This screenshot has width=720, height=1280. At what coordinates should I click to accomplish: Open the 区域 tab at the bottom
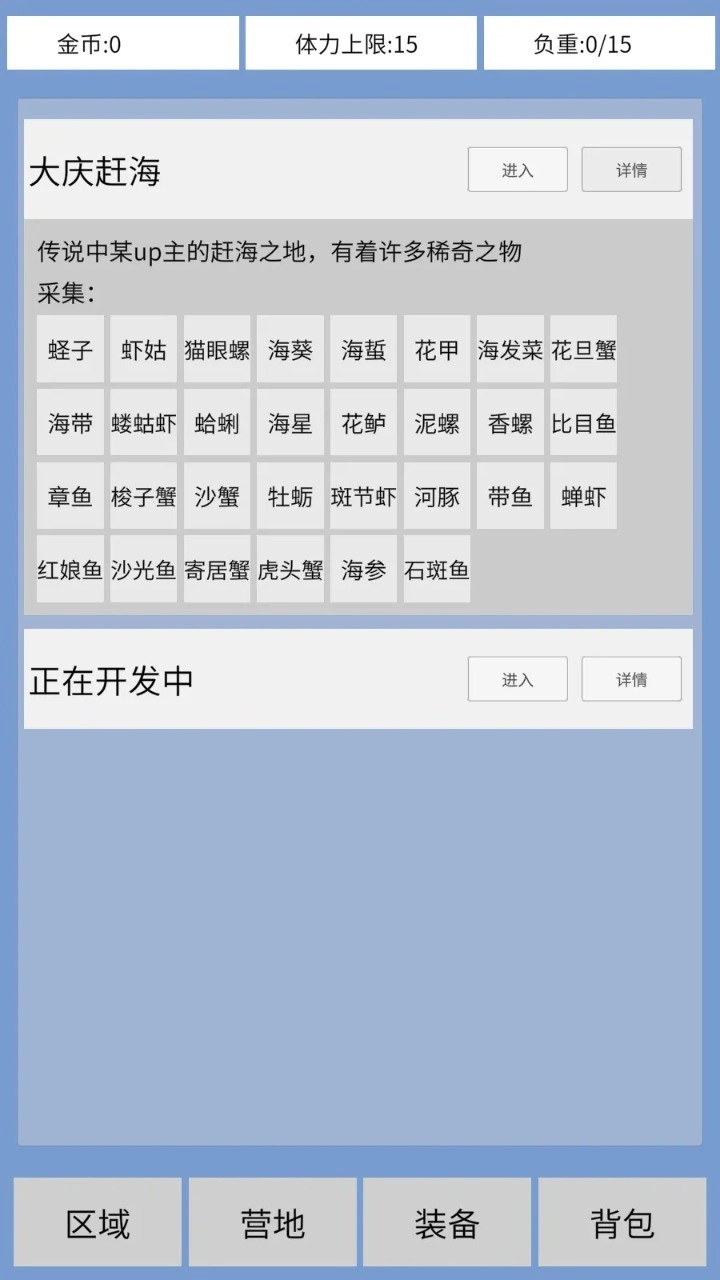coord(97,1222)
